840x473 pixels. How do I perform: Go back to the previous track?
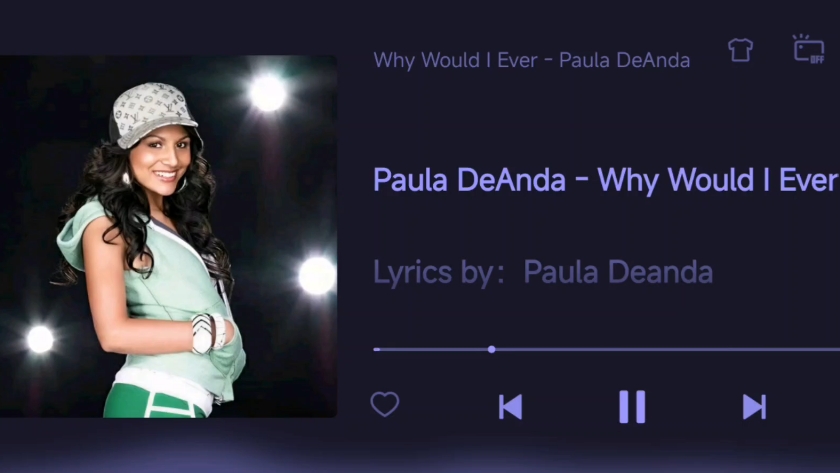click(x=510, y=406)
